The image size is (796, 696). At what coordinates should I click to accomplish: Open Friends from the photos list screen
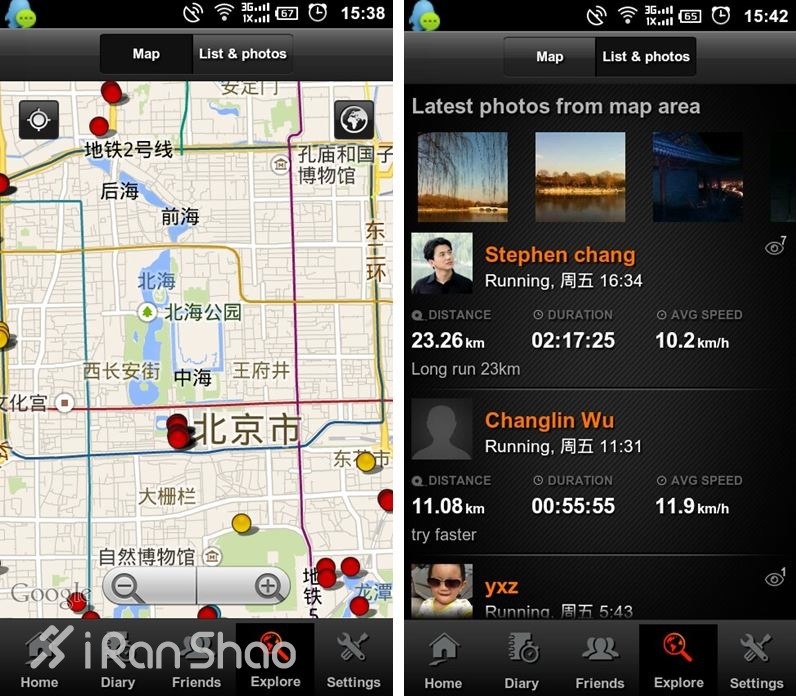click(600, 660)
